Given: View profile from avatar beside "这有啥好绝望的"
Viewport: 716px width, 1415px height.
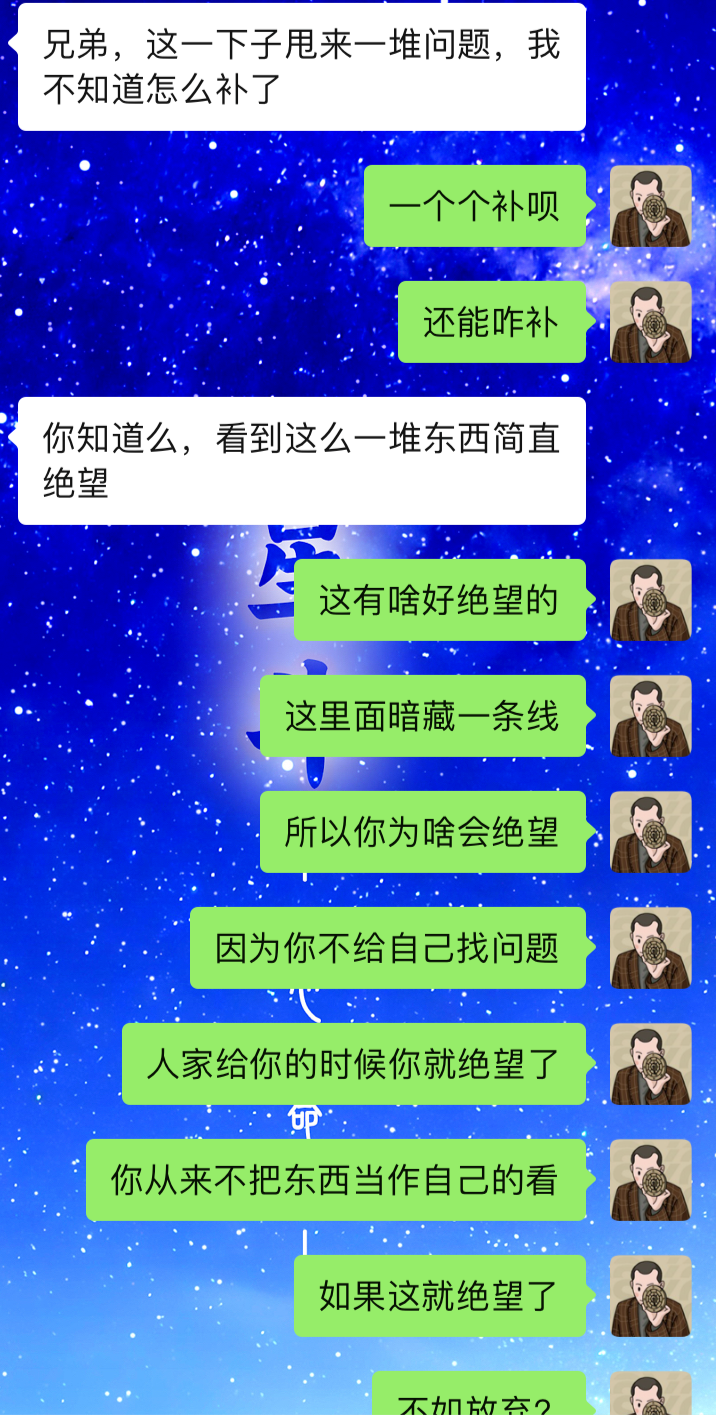Looking at the screenshot, I should tap(650, 600).
